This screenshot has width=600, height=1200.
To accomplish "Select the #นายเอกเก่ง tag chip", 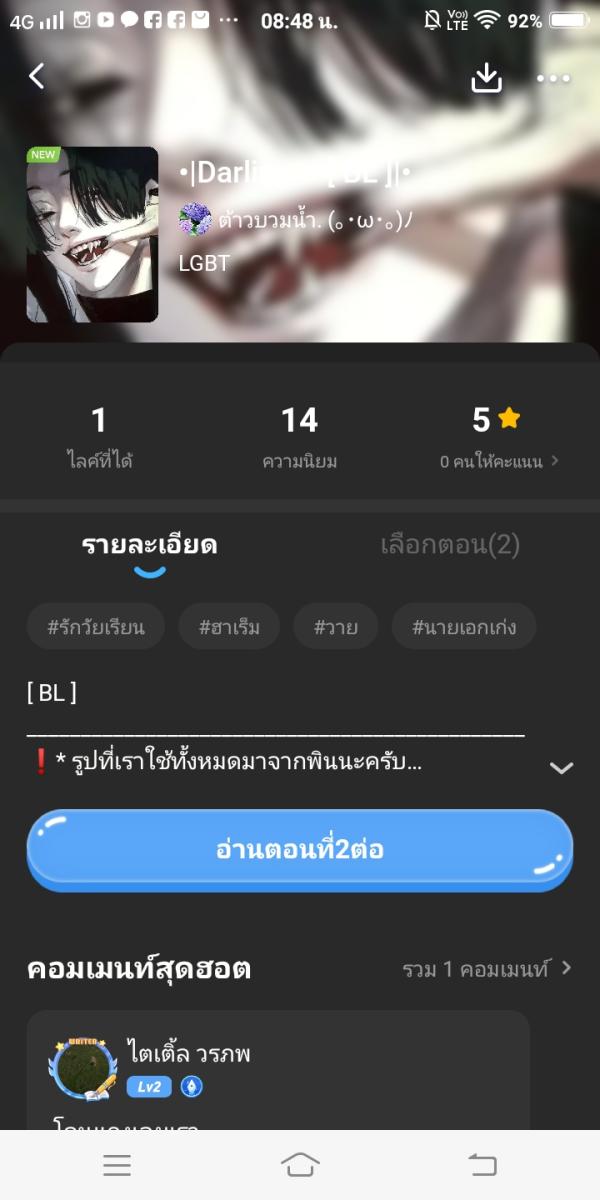I will pos(464,627).
